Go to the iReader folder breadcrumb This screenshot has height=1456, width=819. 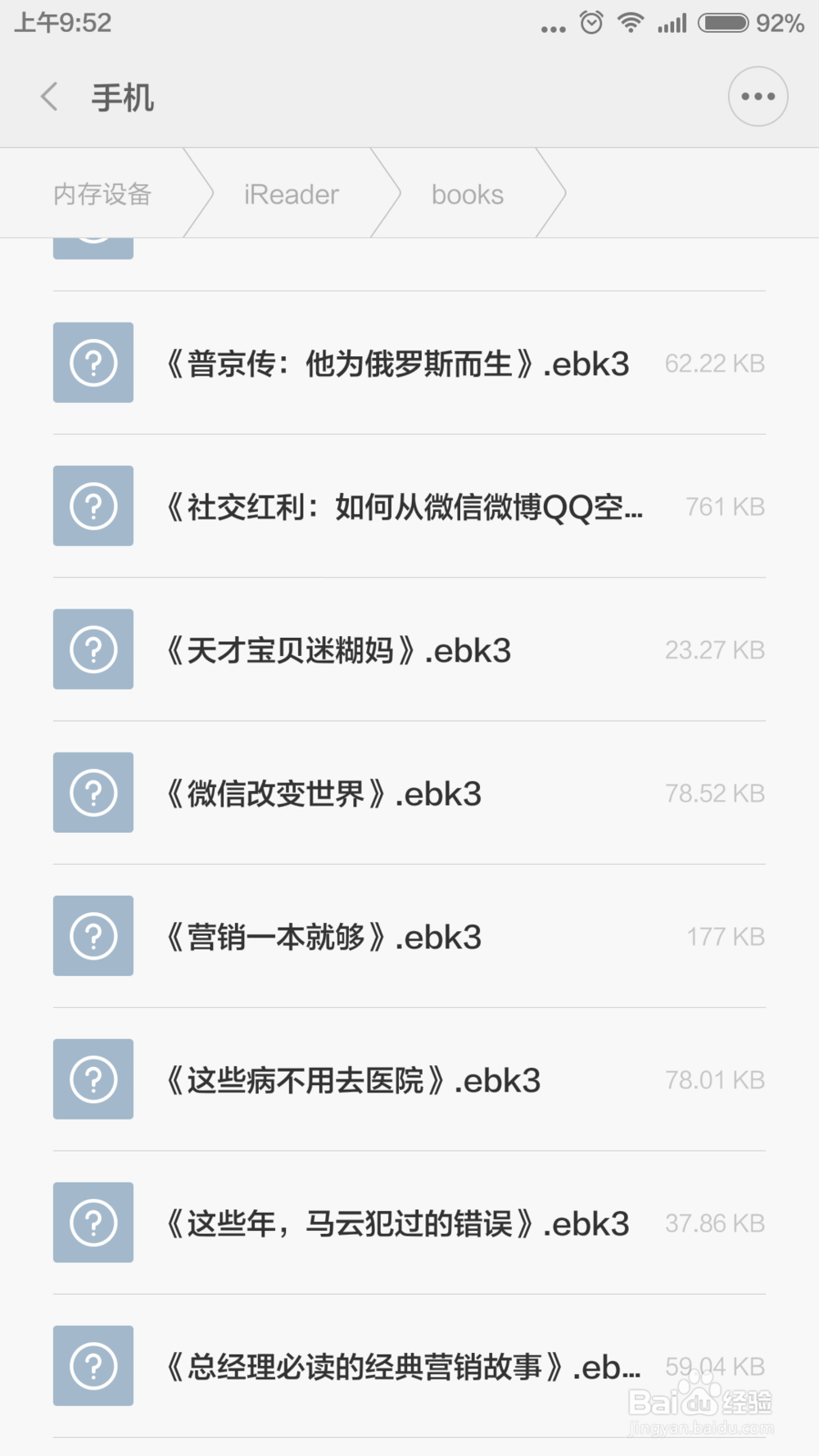pos(291,194)
